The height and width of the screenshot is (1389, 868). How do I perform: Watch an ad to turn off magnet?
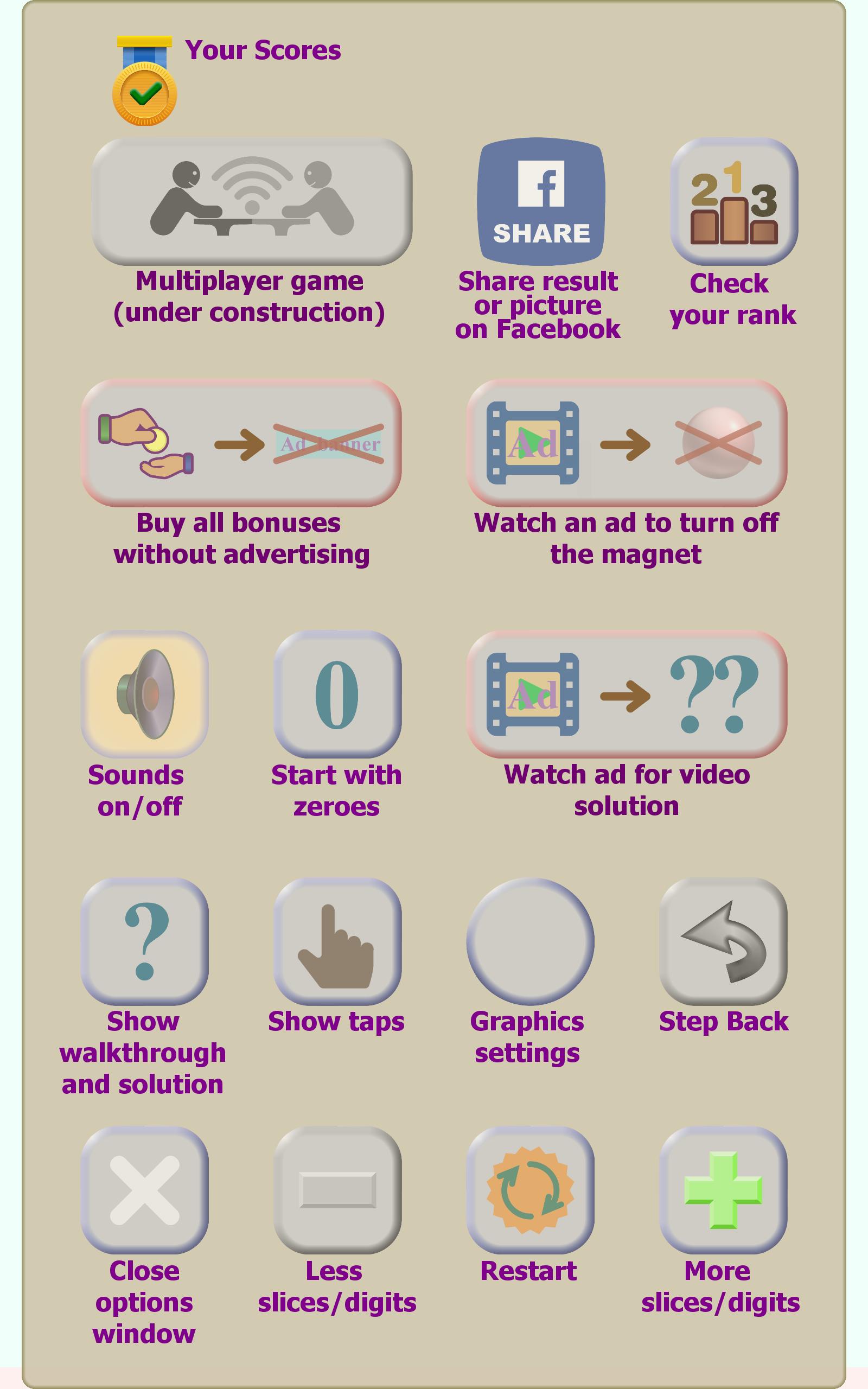627,443
